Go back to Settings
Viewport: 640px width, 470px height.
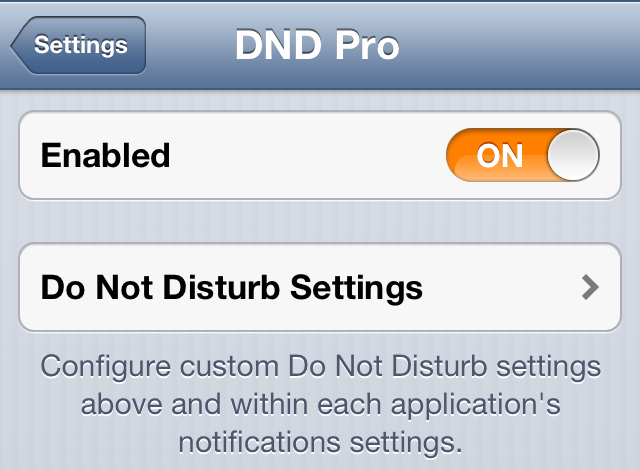80,45
